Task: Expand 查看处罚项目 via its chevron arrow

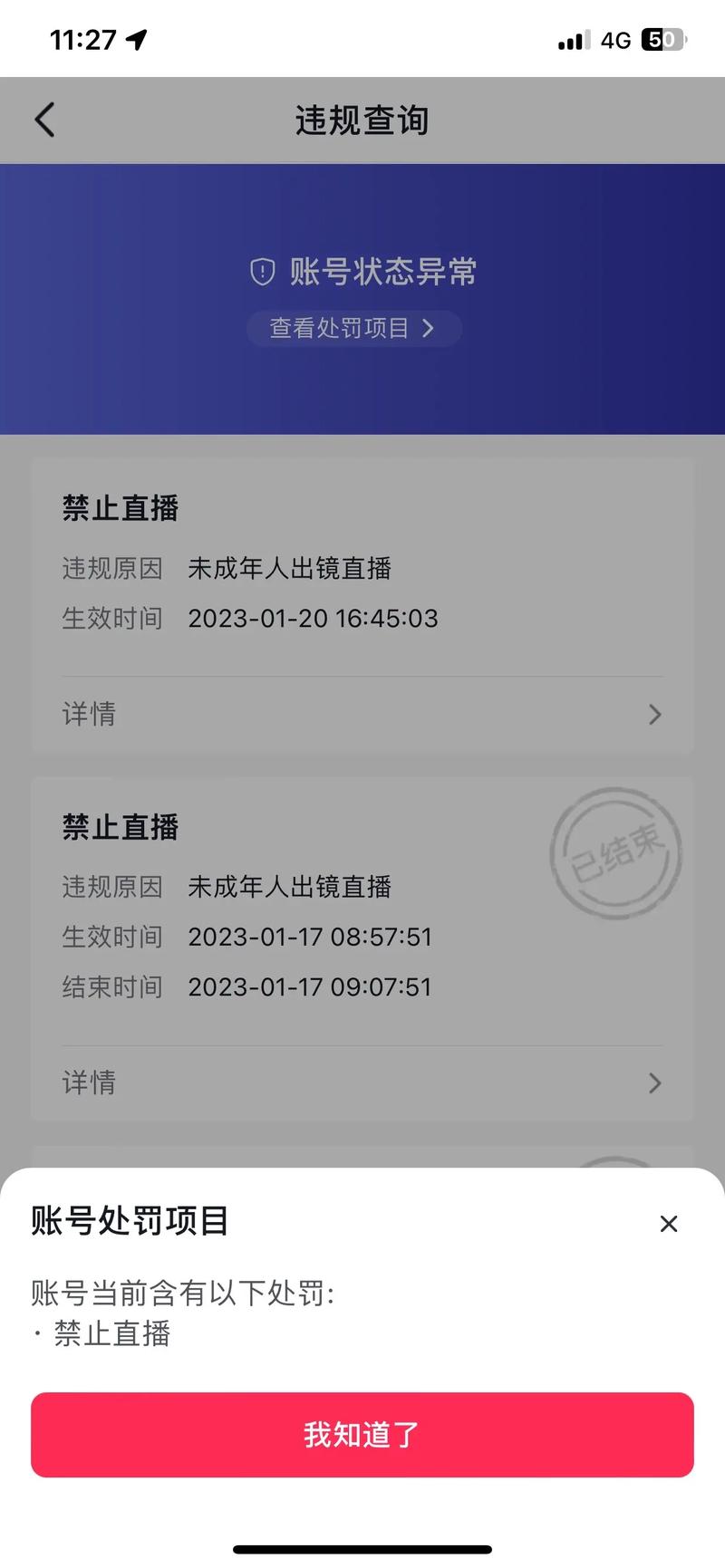Action: pos(429,329)
